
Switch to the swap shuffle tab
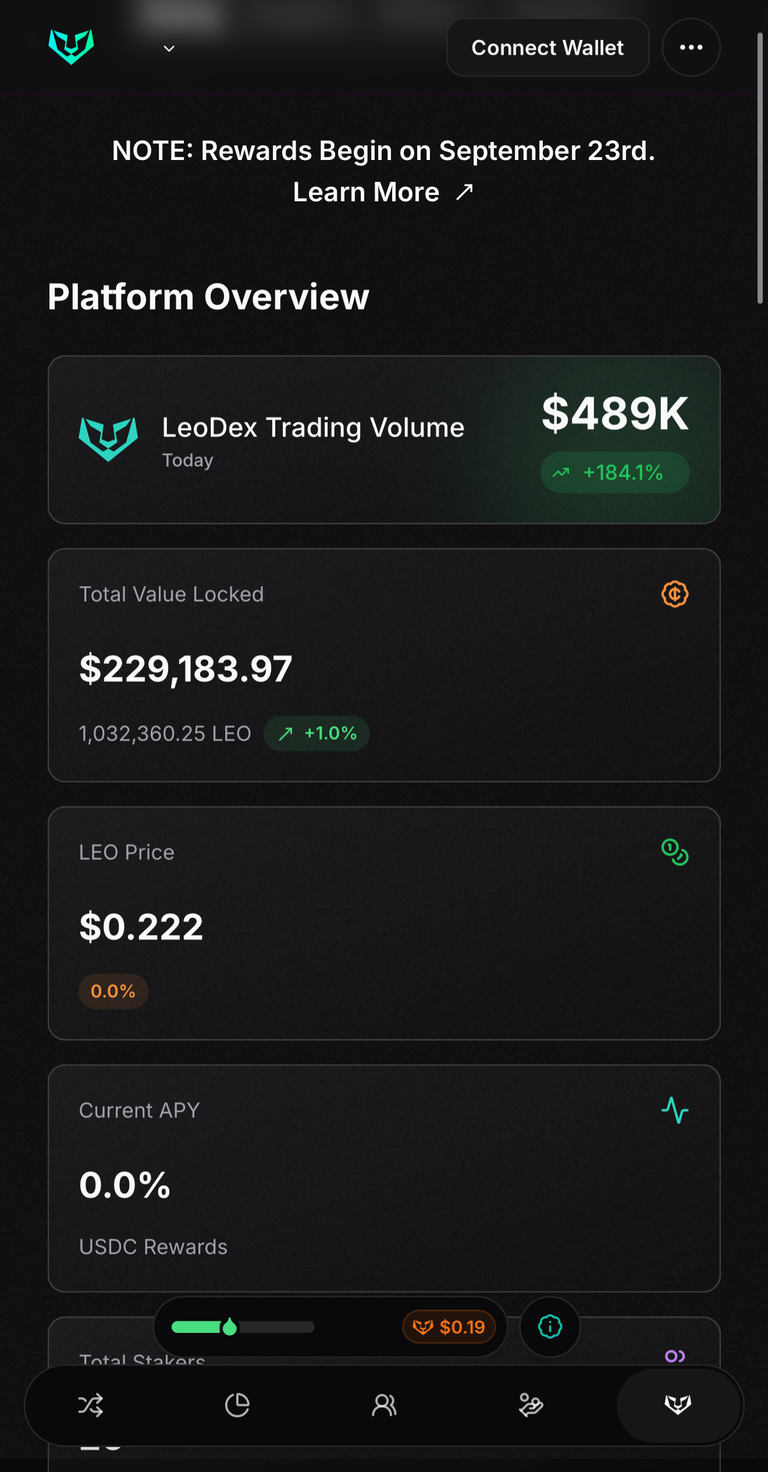pos(90,1405)
